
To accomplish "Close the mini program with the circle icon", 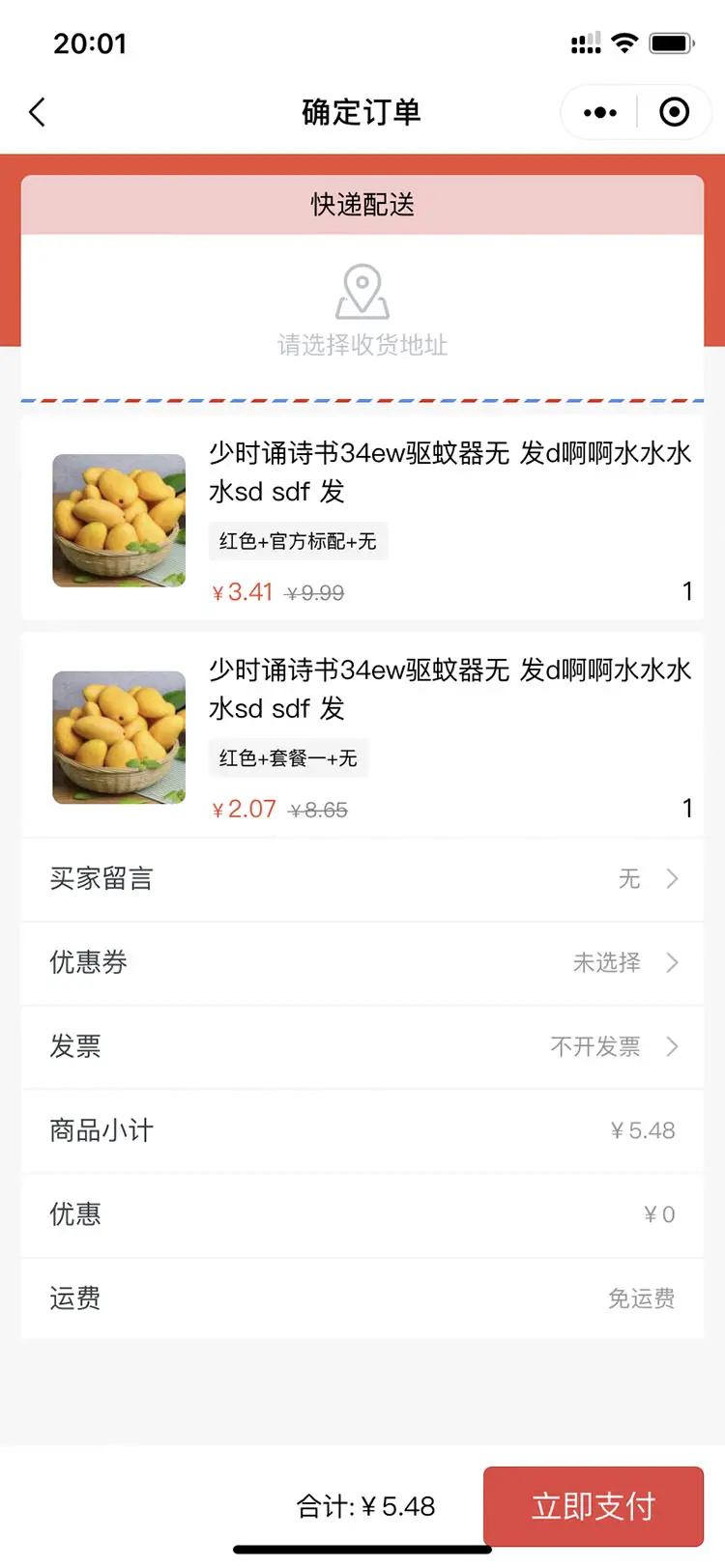I will [x=674, y=112].
